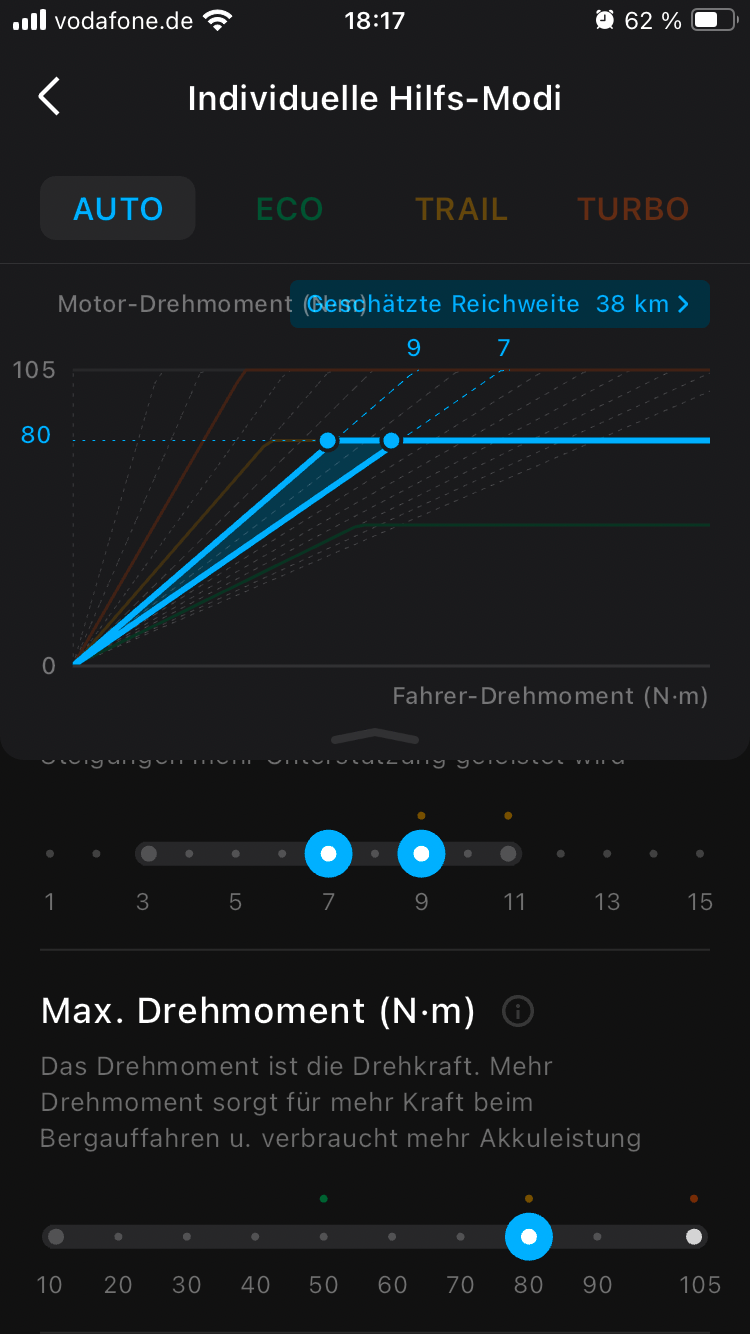Open the Geschätzte Reichweite 38 km details

pos(500,304)
